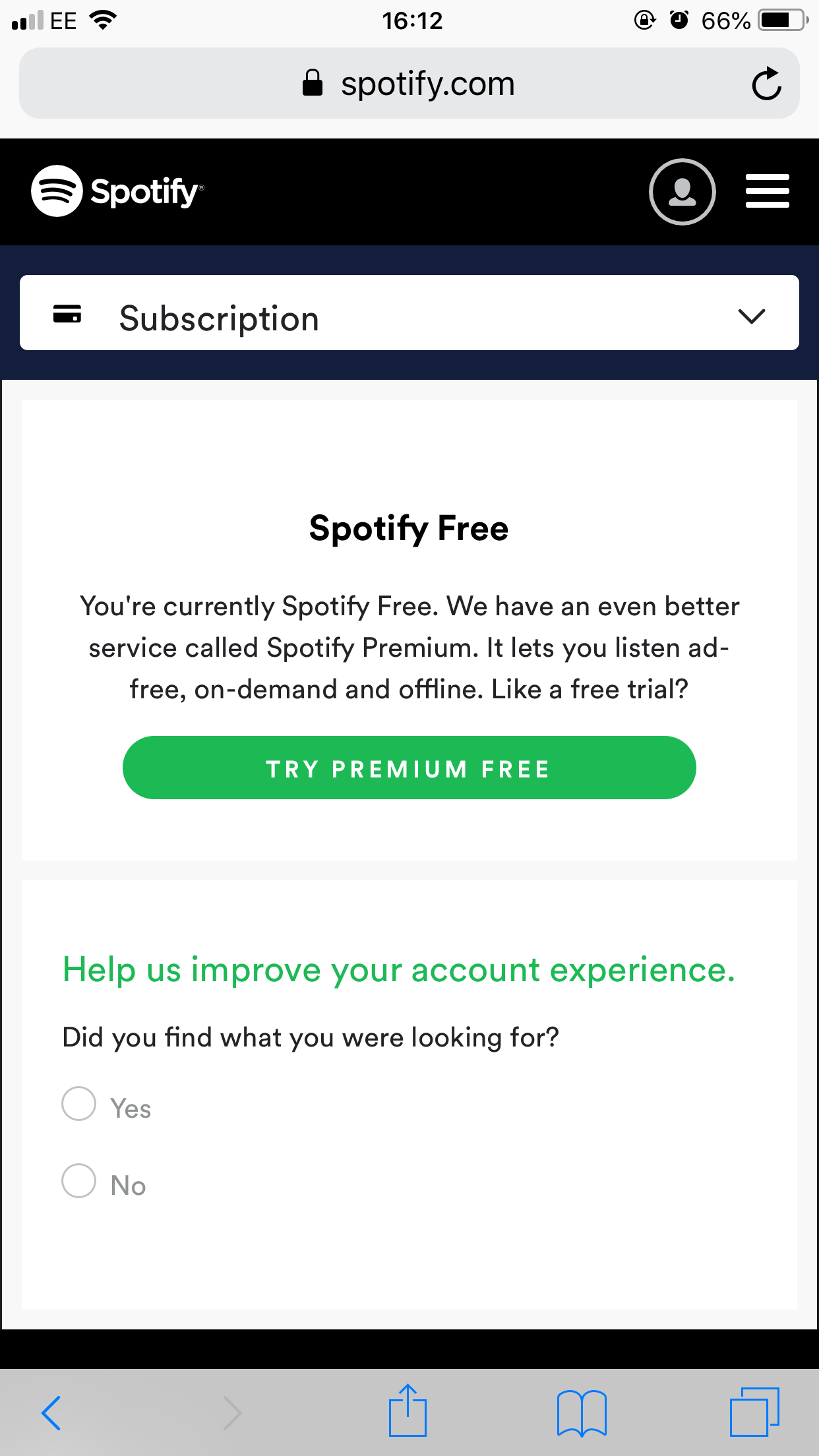Open Safari bookmarks

582,1412
